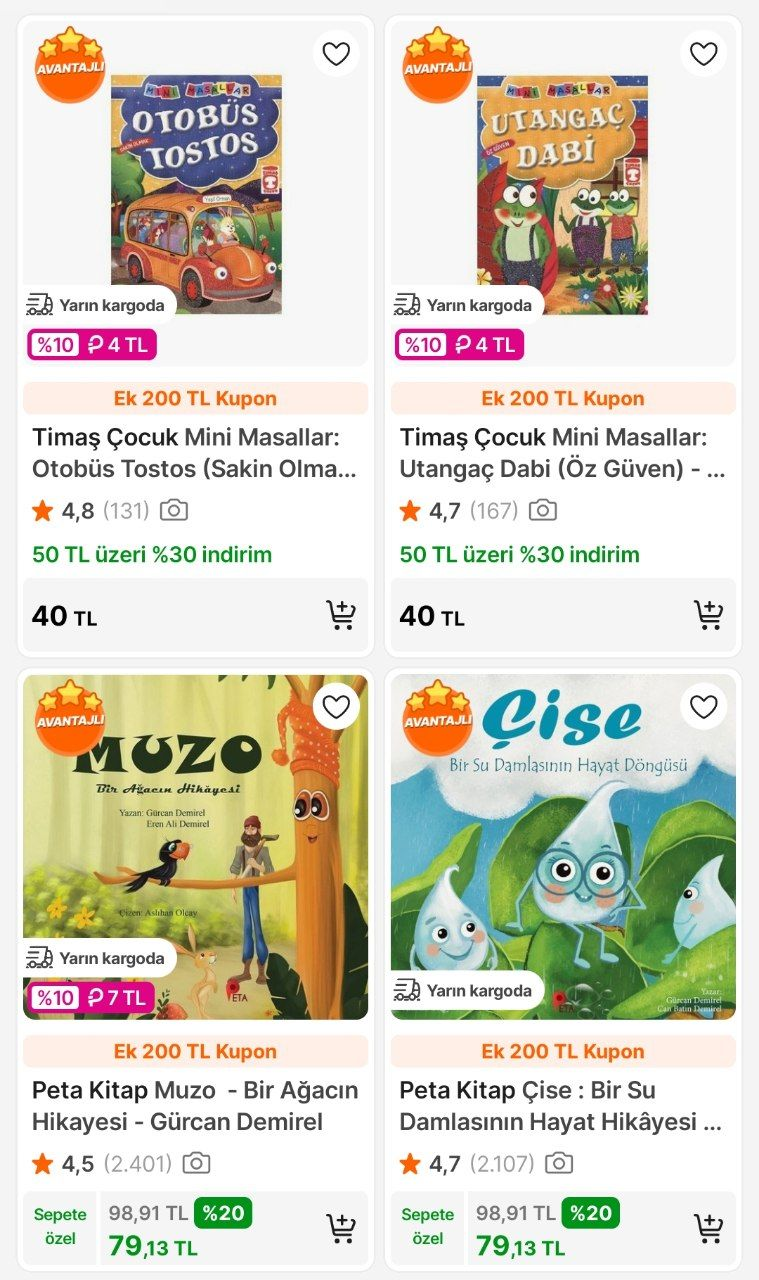Open the Otobüs Tostos product card
Screen dimensions: 759x1280
point(195,452)
